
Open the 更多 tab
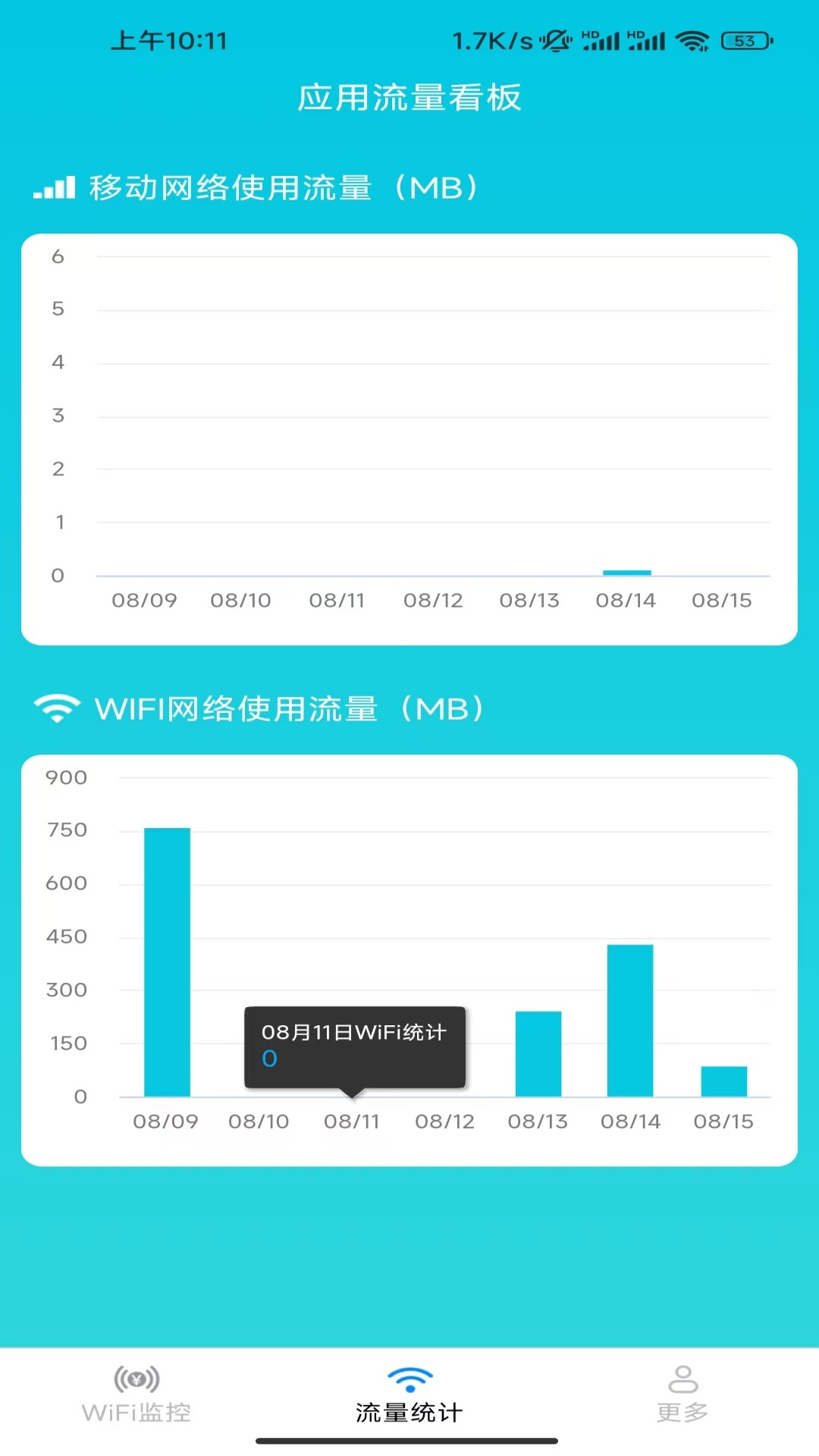682,1395
